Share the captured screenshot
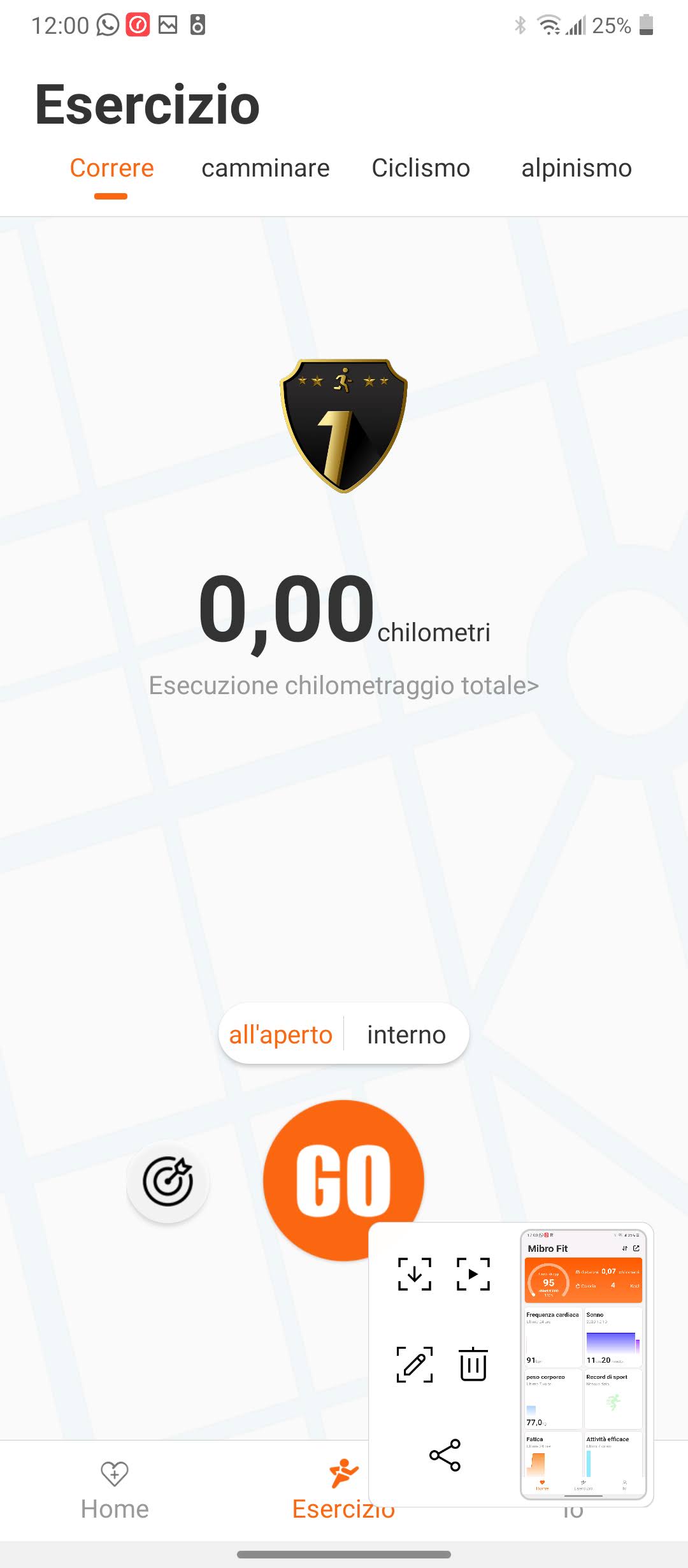The width and height of the screenshot is (688, 1568). point(445,1455)
